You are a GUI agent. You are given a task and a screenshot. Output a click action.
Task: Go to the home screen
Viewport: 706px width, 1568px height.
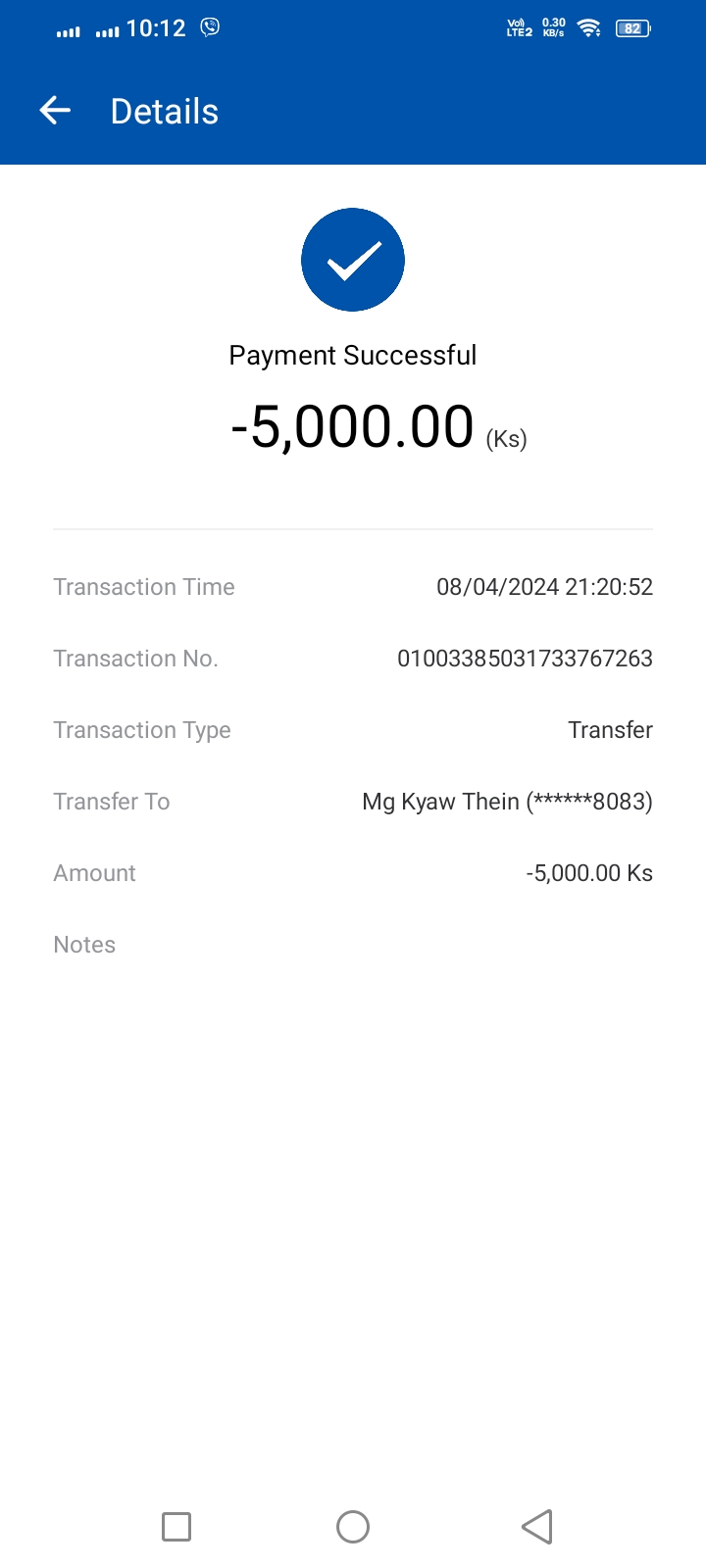point(353,1526)
